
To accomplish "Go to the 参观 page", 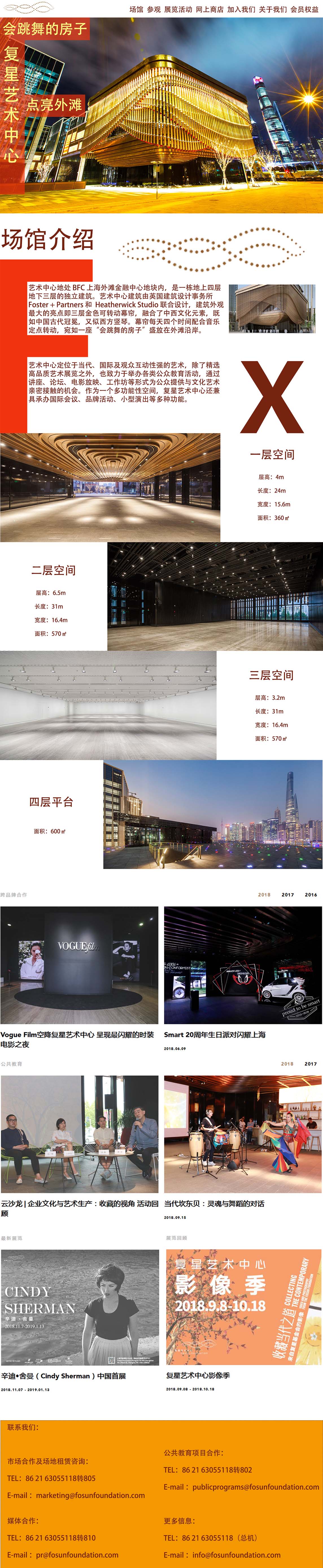I will click(154, 9).
